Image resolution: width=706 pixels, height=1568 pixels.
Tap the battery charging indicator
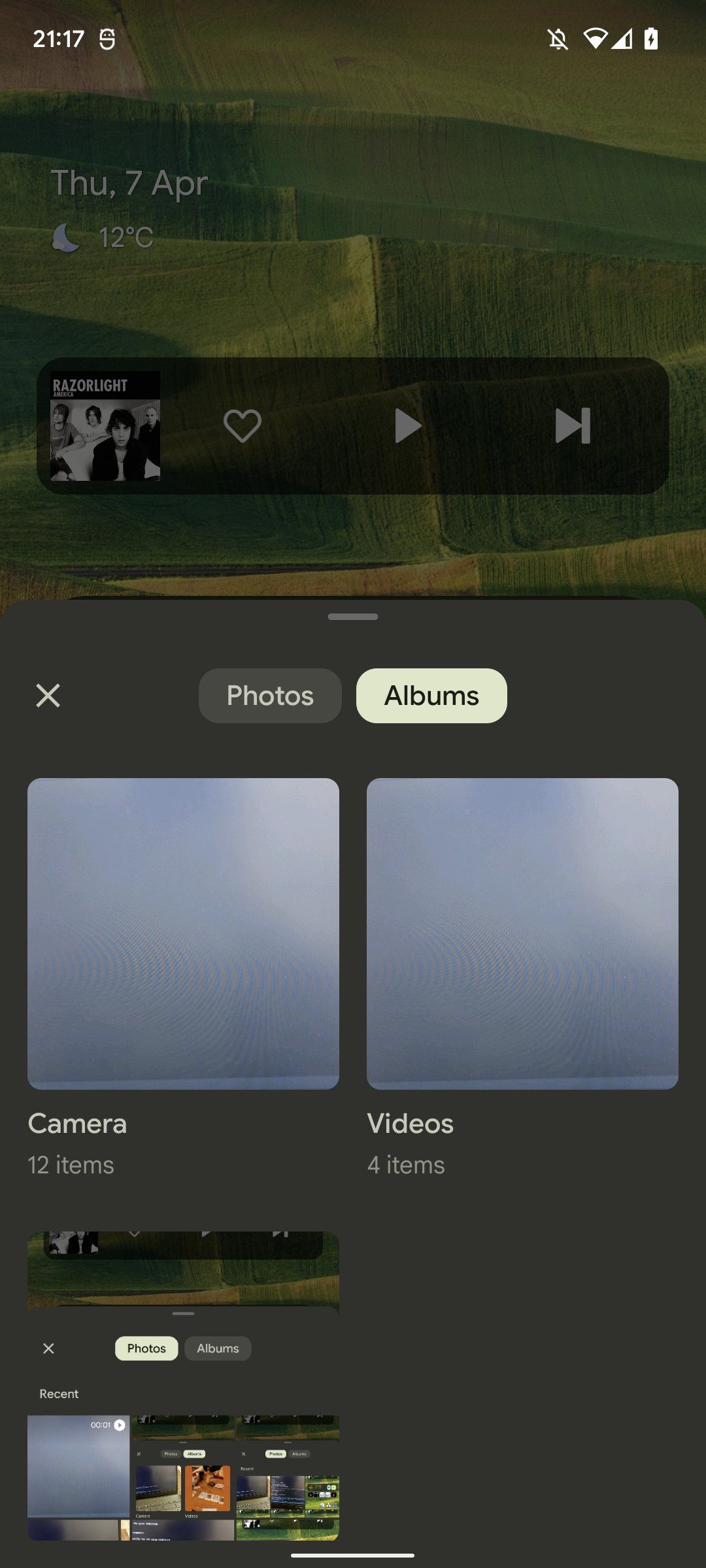coord(651,39)
